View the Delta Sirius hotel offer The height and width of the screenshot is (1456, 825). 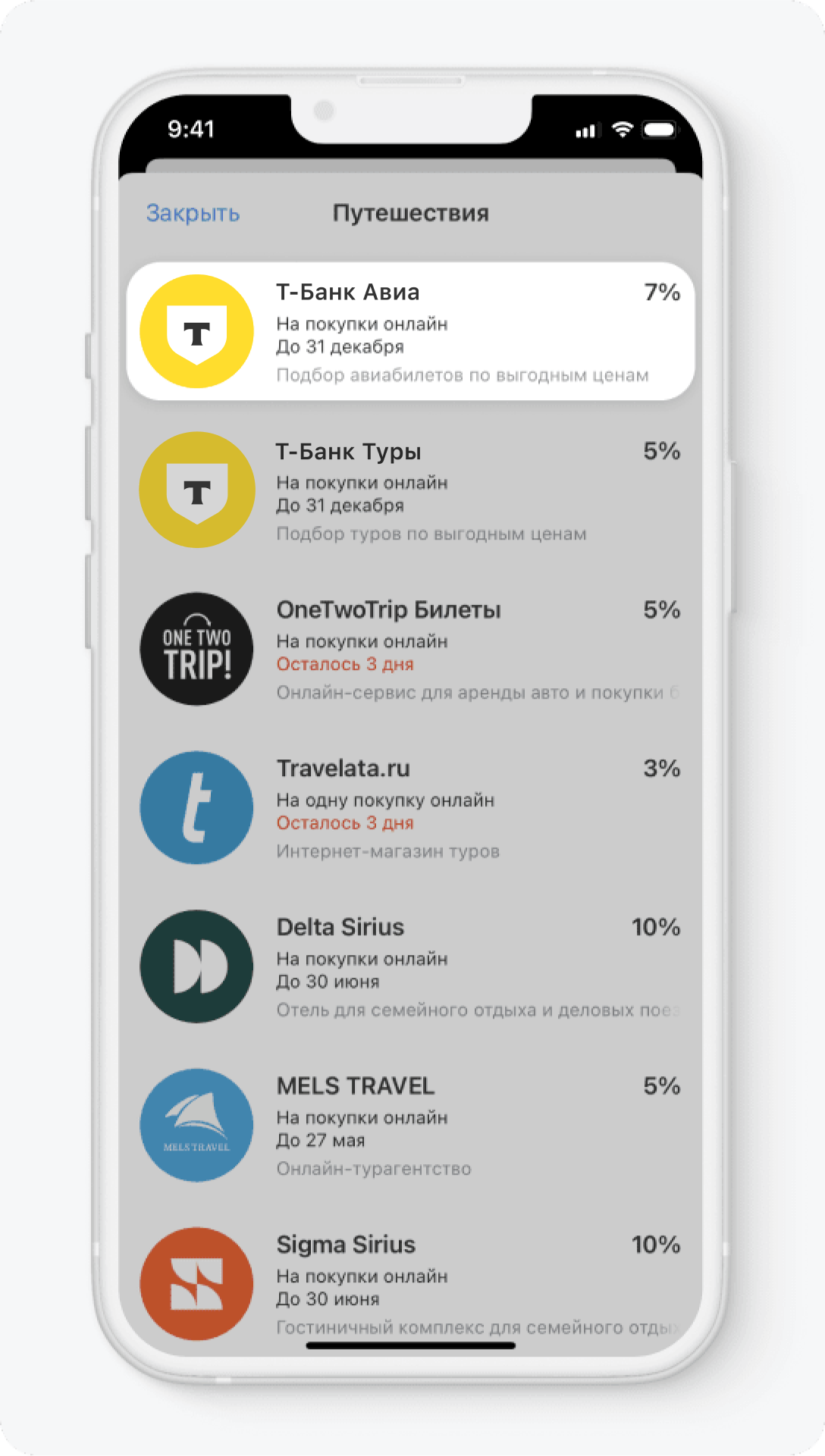(409, 966)
